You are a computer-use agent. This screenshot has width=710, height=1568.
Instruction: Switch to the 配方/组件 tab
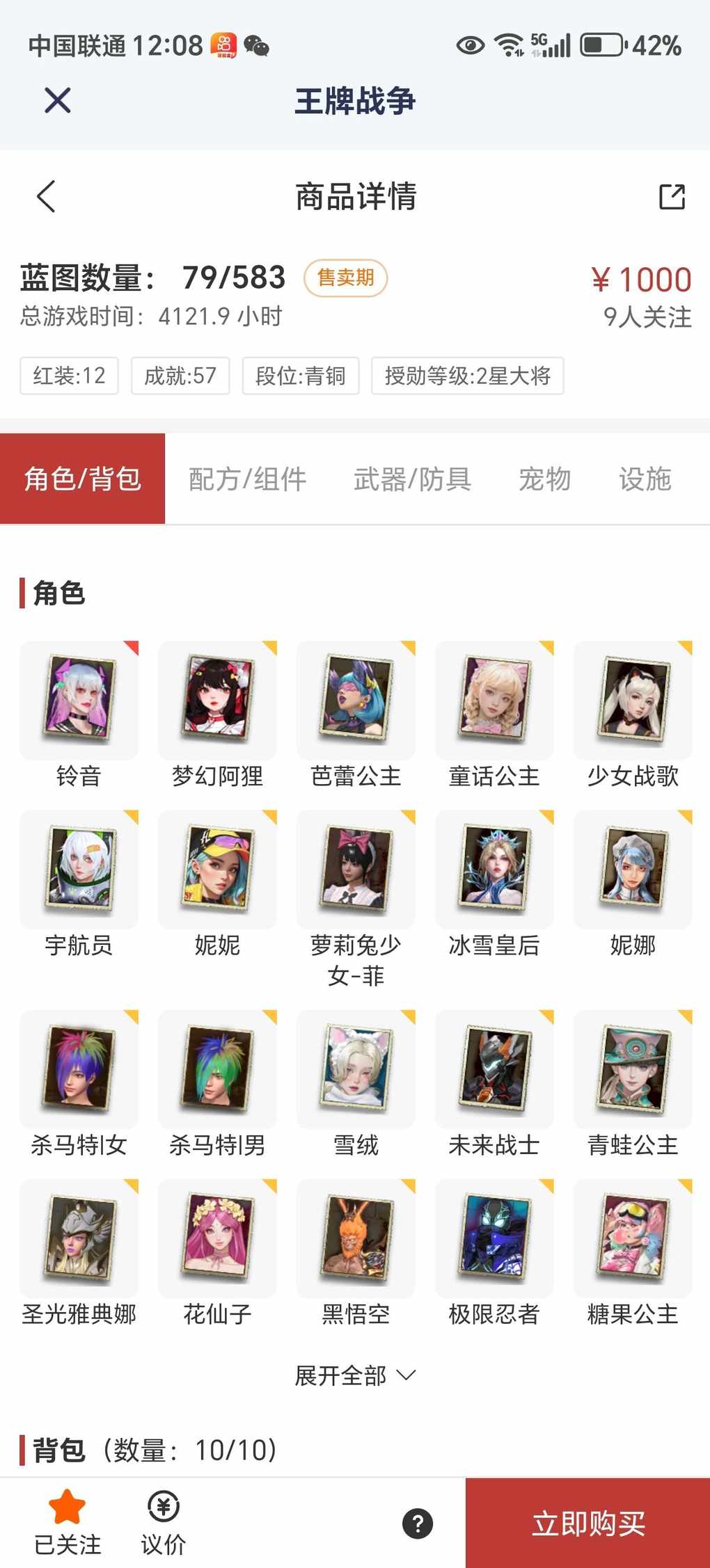[x=247, y=479]
